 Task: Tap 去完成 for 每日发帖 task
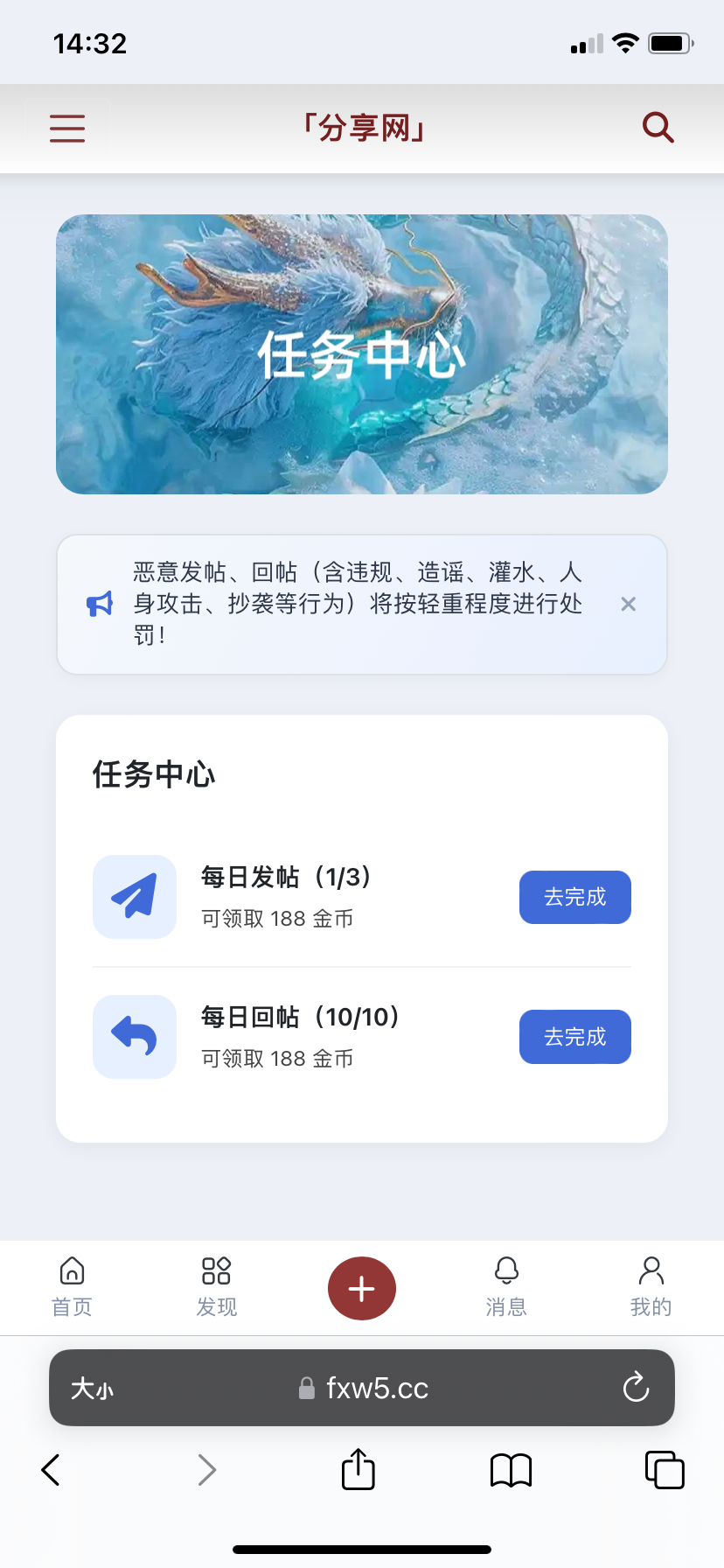[x=574, y=897]
